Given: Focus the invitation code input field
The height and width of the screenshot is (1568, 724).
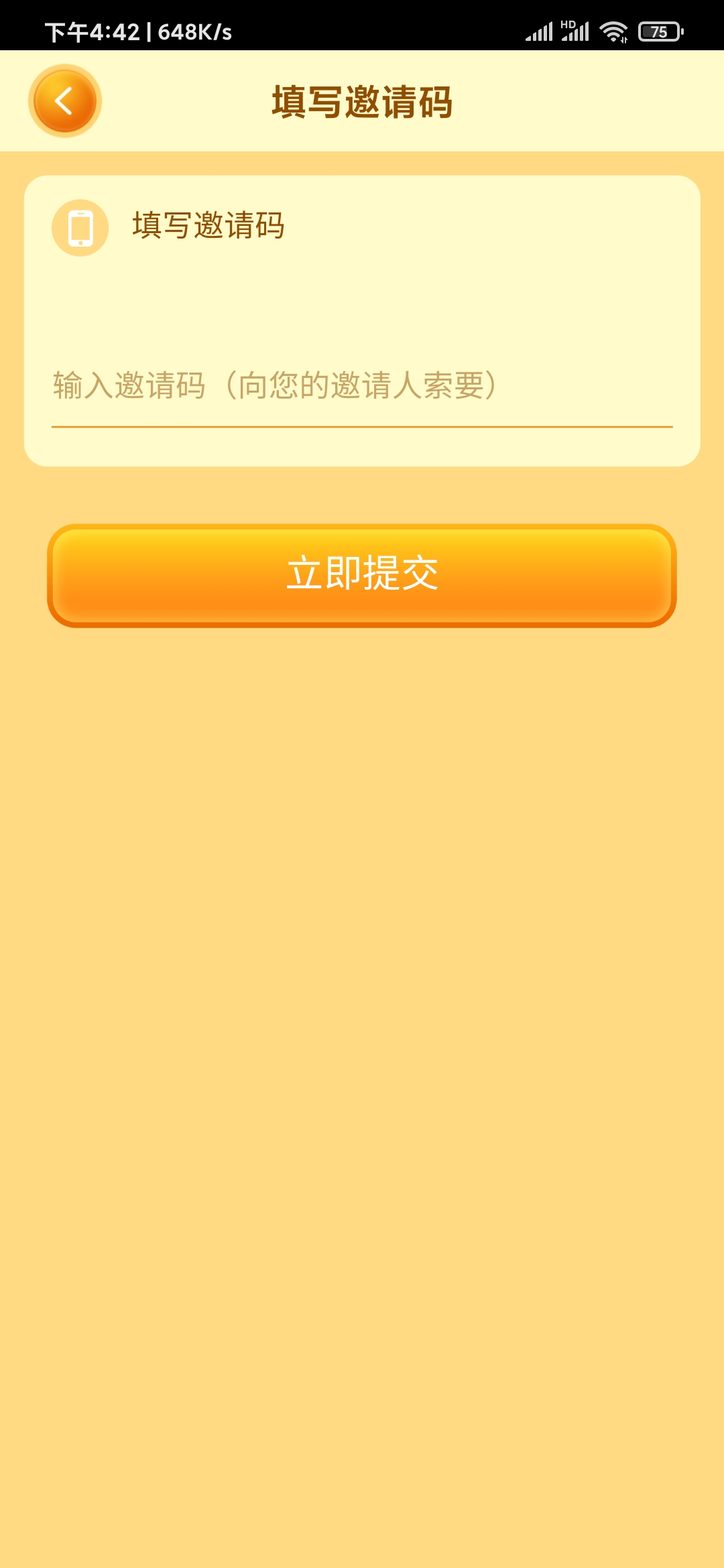Looking at the screenshot, I should [x=361, y=386].
